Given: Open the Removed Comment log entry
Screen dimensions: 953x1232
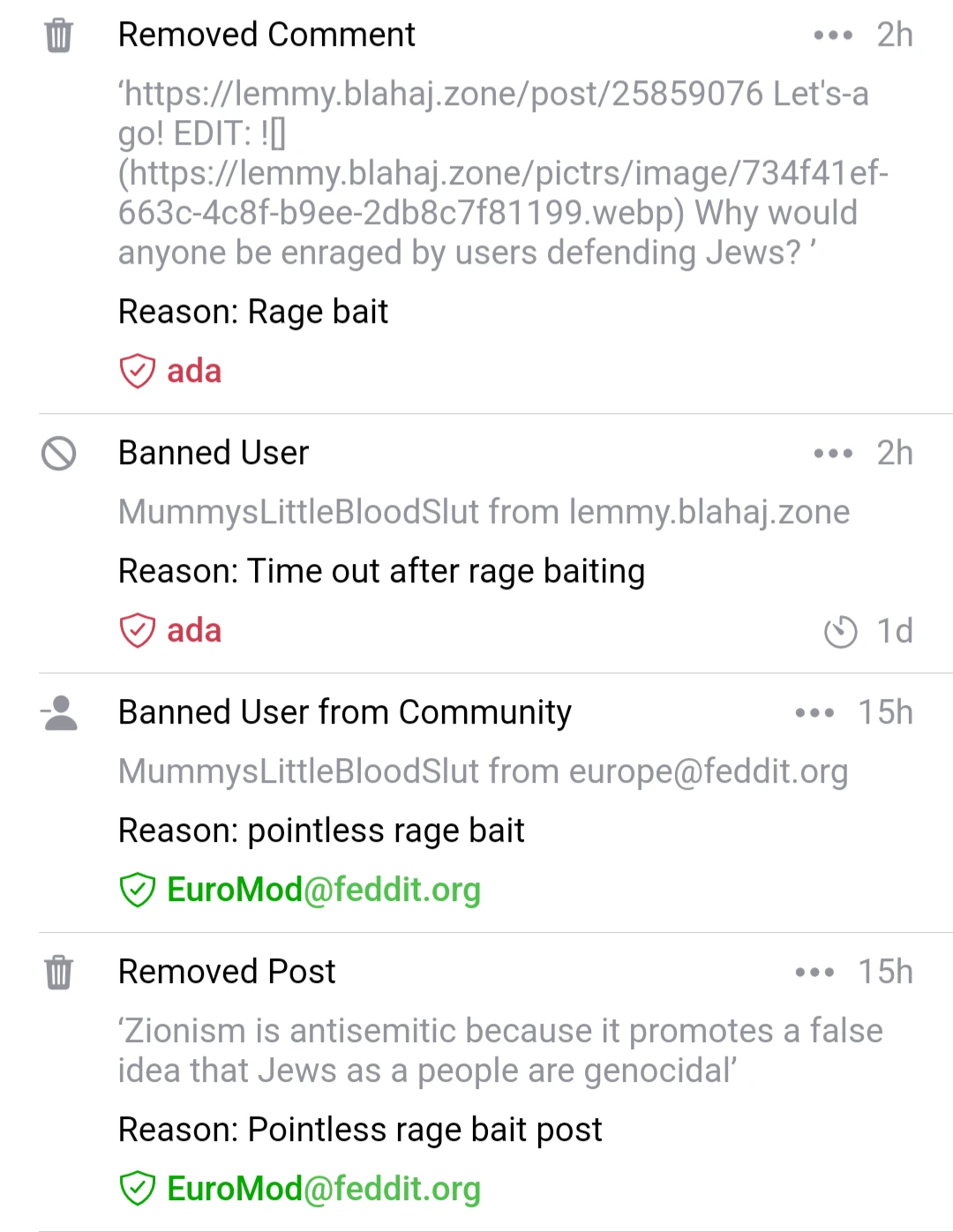Looking at the screenshot, I should [x=494, y=173].
